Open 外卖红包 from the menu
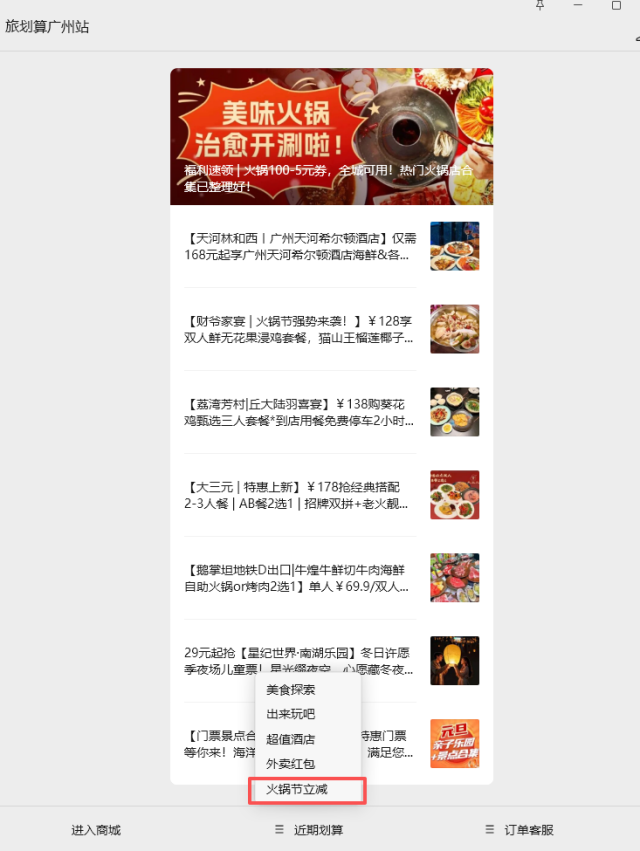 (x=291, y=764)
